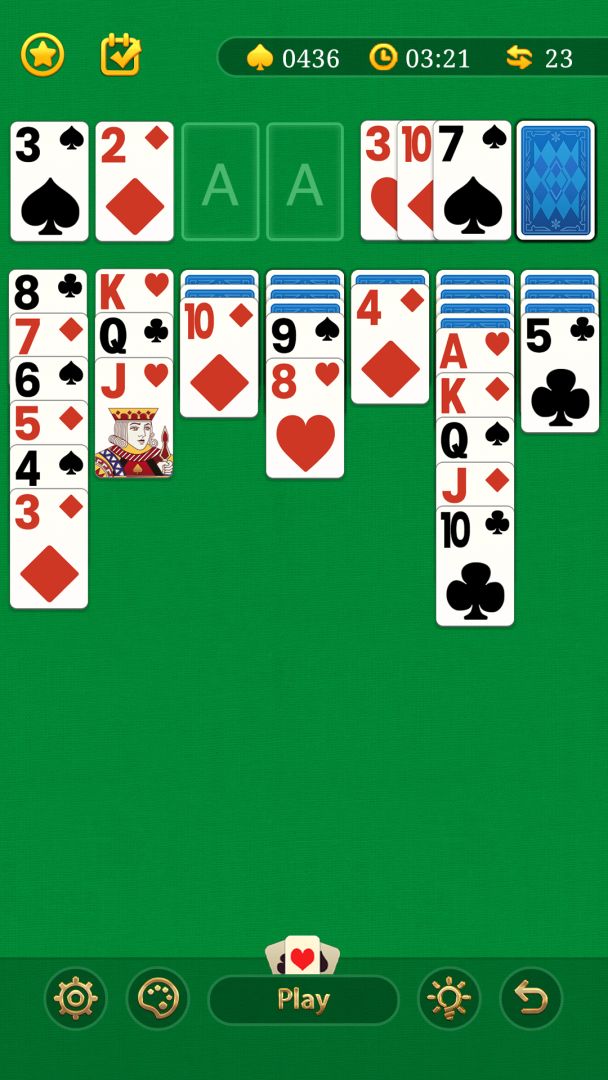Image resolution: width=608 pixels, height=1080 pixels.
Task: Undo the last move
Action: click(530, 998)
